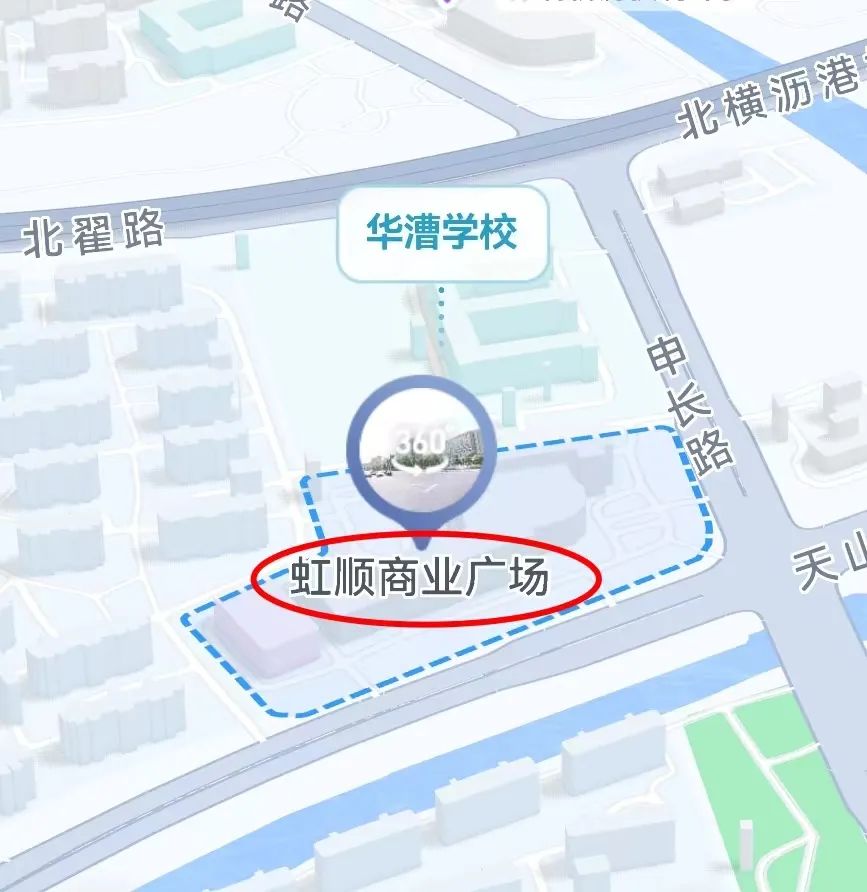This screenshot has width=867, height=892.
Task: Select the 华漕学校 map label
Action: pos(442,232)
